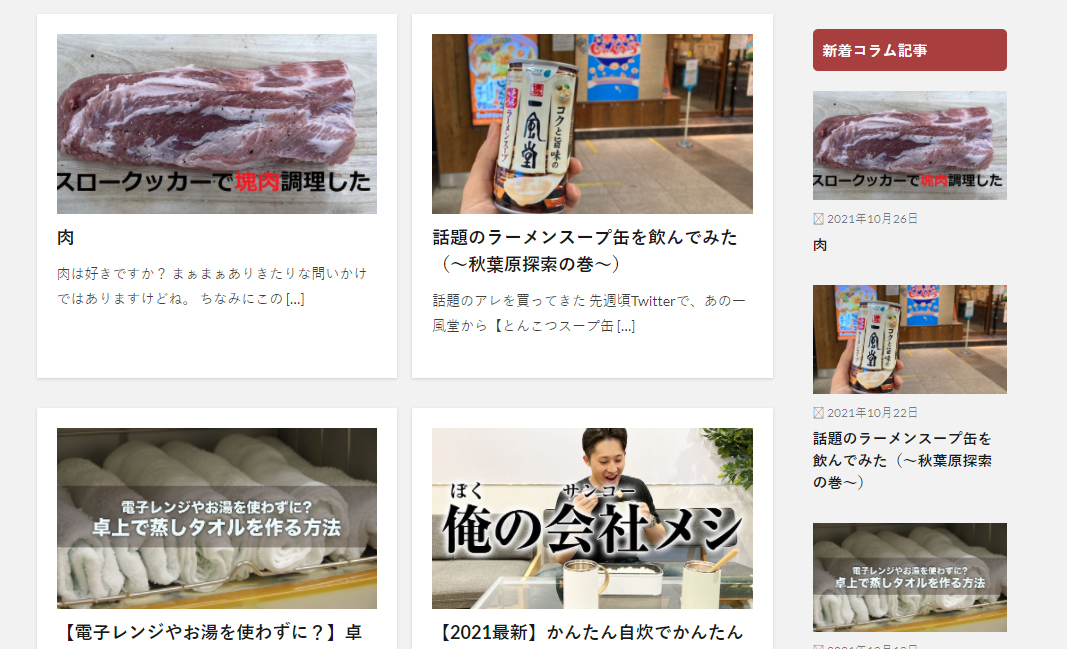The height and width of the screenshot is (649, 1067).
Task: Open the ramen soup can article image
Action: pyautogui.click(x=592, y=124)
